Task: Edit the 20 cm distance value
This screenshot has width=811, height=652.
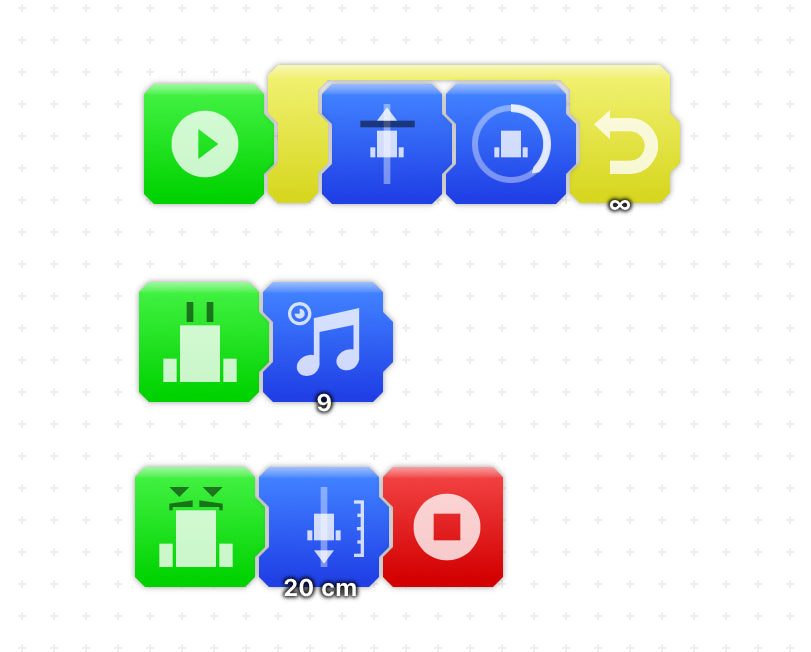Action: (320, 588)
